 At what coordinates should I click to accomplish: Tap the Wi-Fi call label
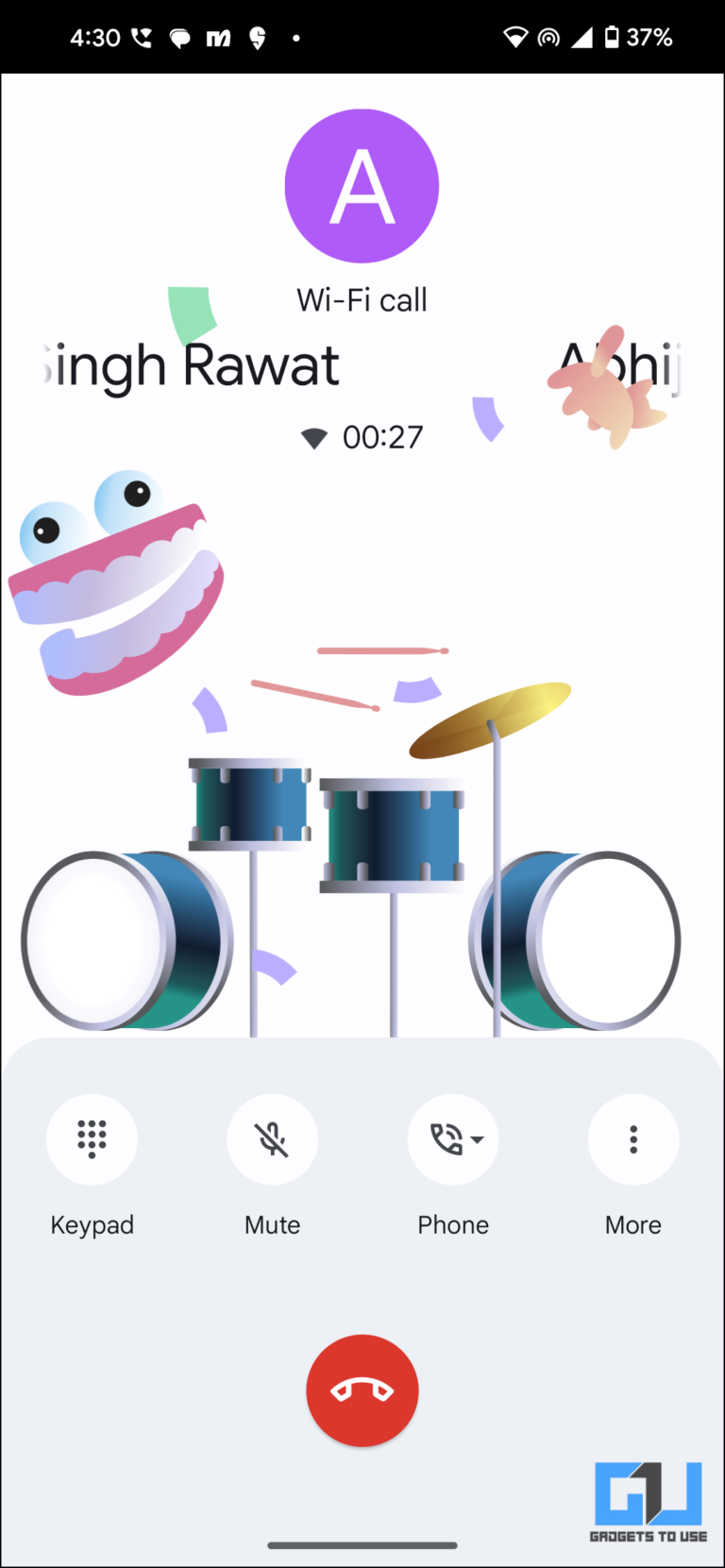(362, 299)
